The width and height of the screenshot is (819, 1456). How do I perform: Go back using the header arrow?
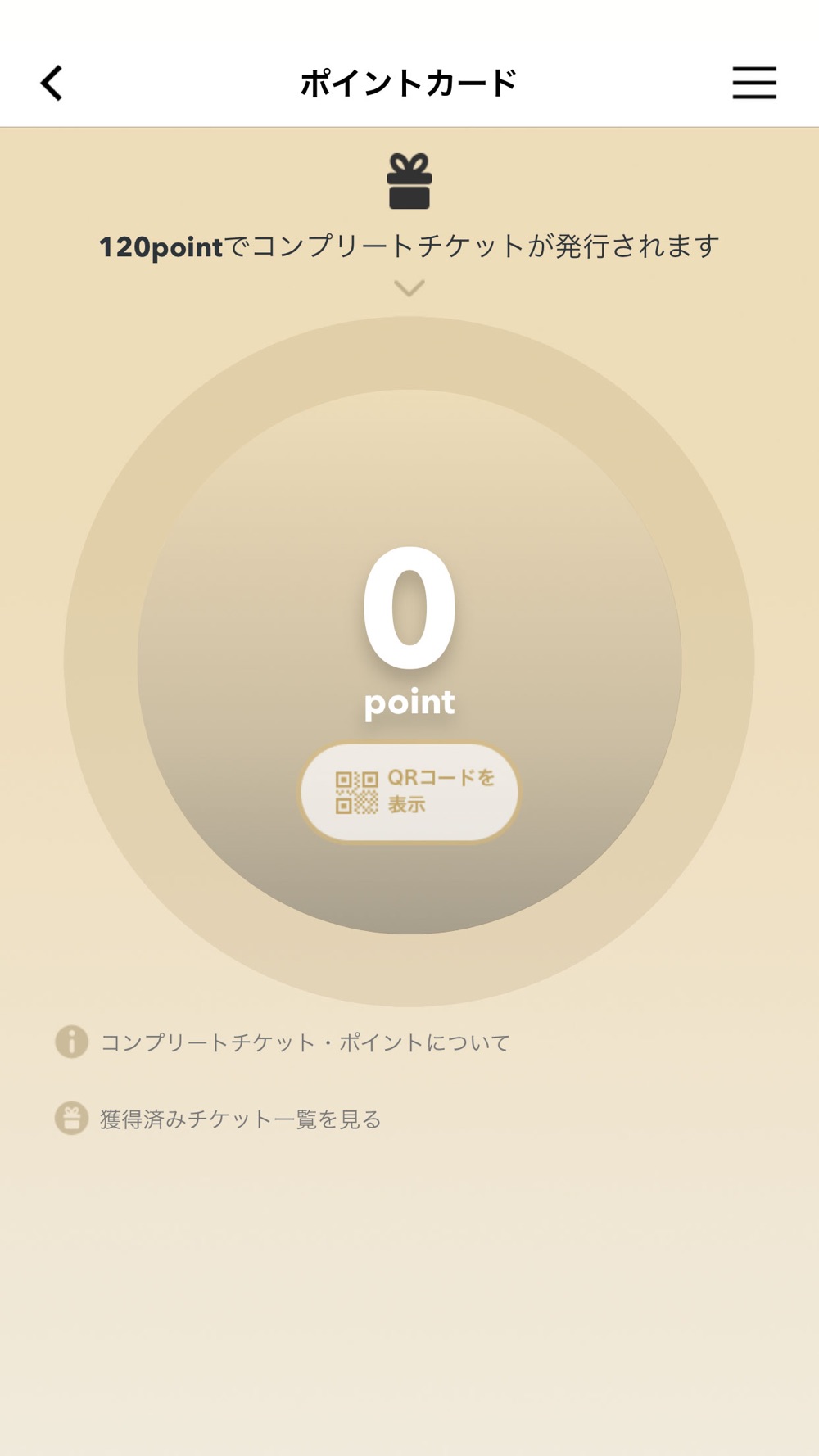click(52, 83)
